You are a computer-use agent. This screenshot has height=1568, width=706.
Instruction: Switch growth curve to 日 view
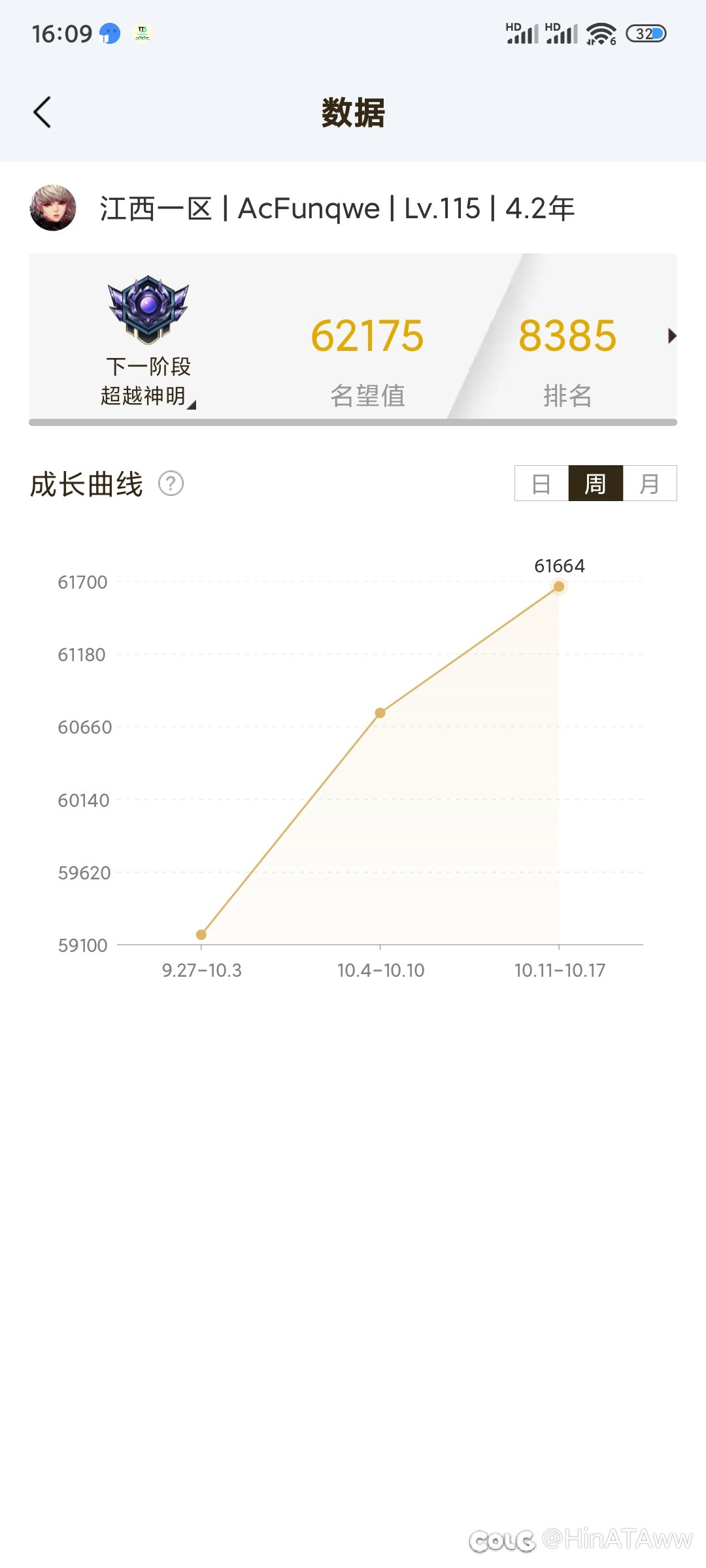(x=541, y=483)
